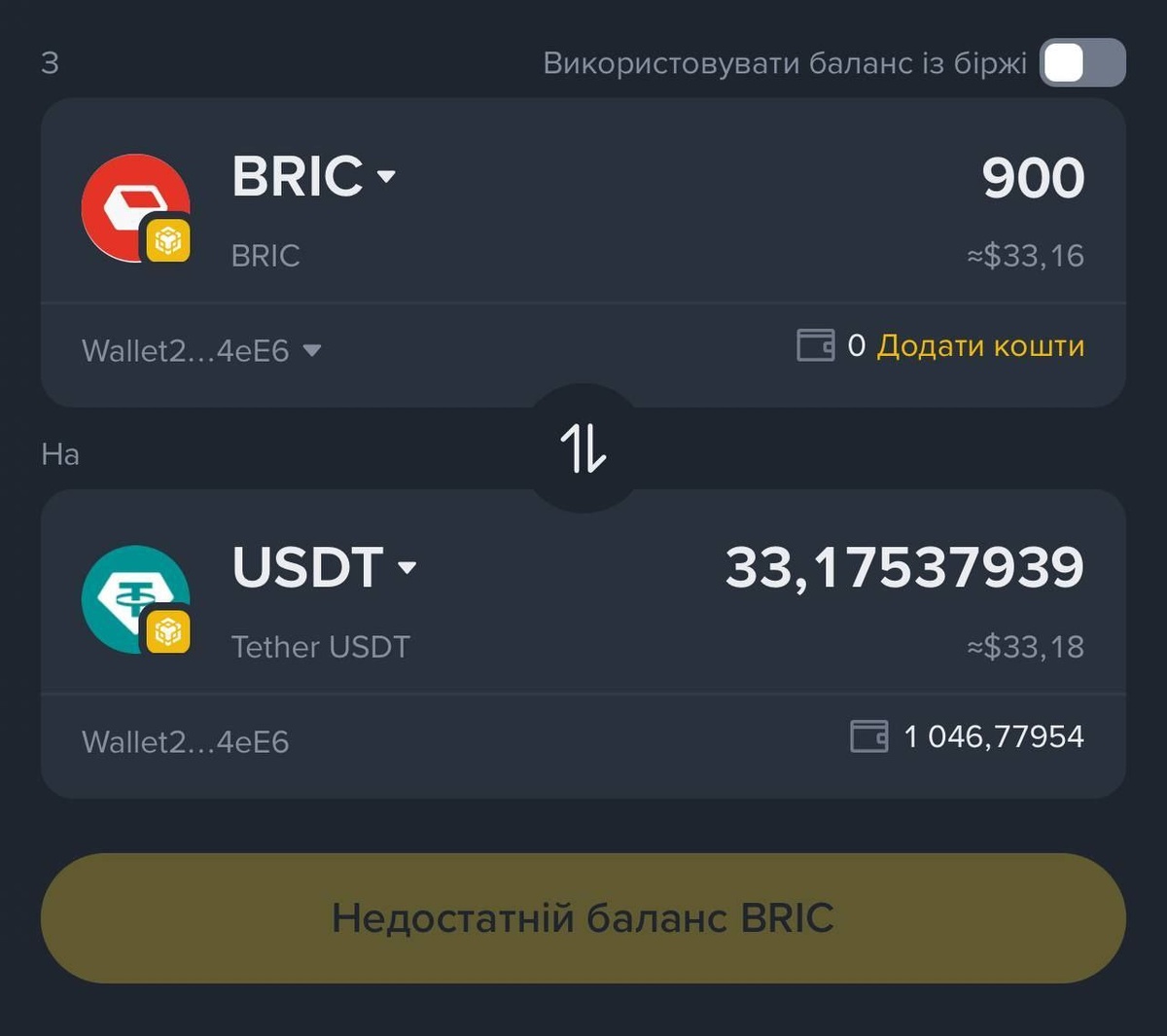Tap the Недостатній баланс BRIC button
Image resolution: width=1167 pixels, height=1036 pixels.
pos(583,918)
